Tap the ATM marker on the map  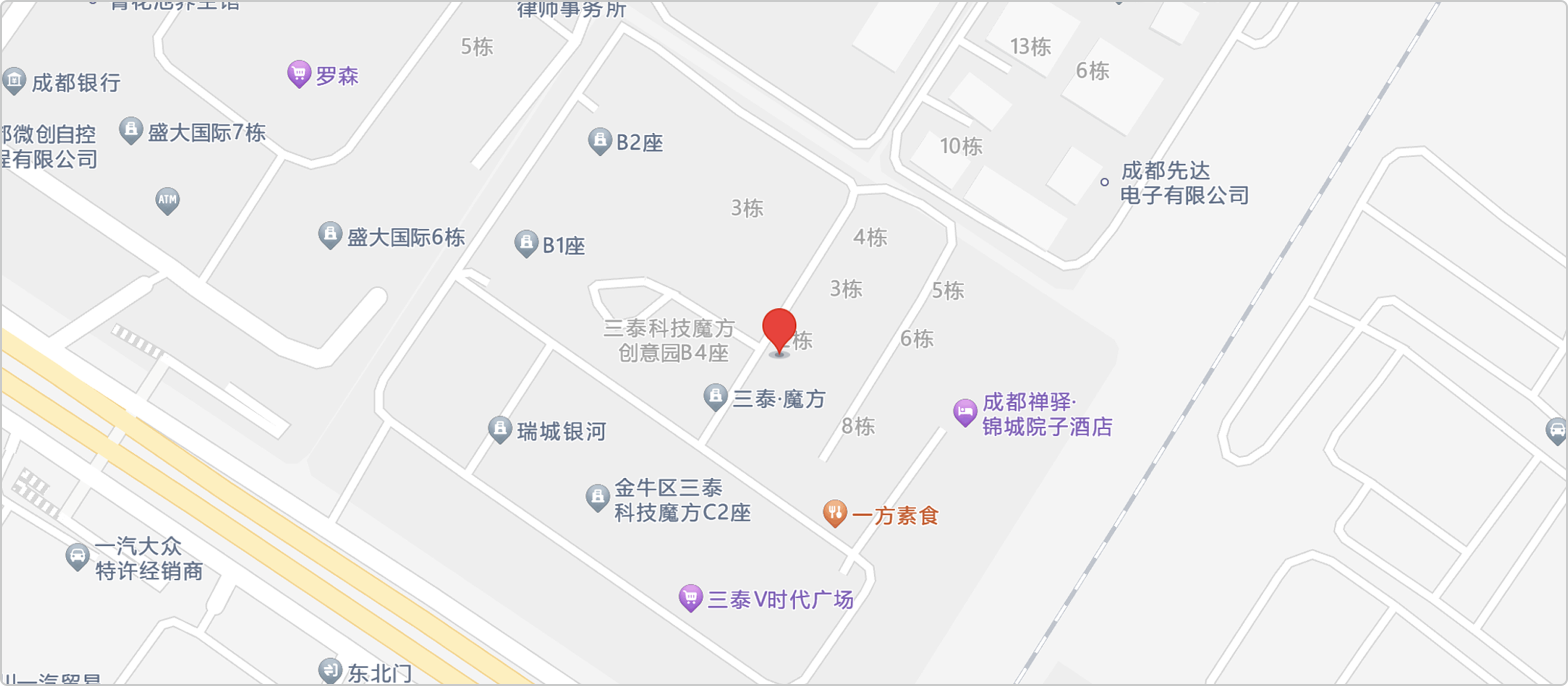[168, 200]
